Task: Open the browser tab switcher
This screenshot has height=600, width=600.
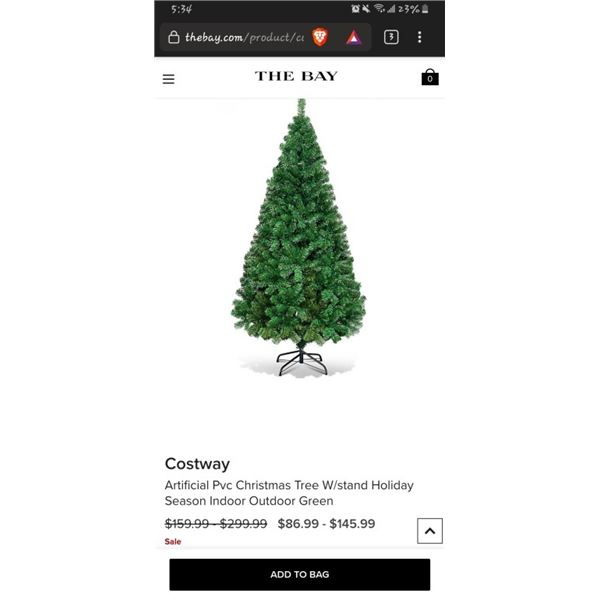Action: tap(391, 38)
